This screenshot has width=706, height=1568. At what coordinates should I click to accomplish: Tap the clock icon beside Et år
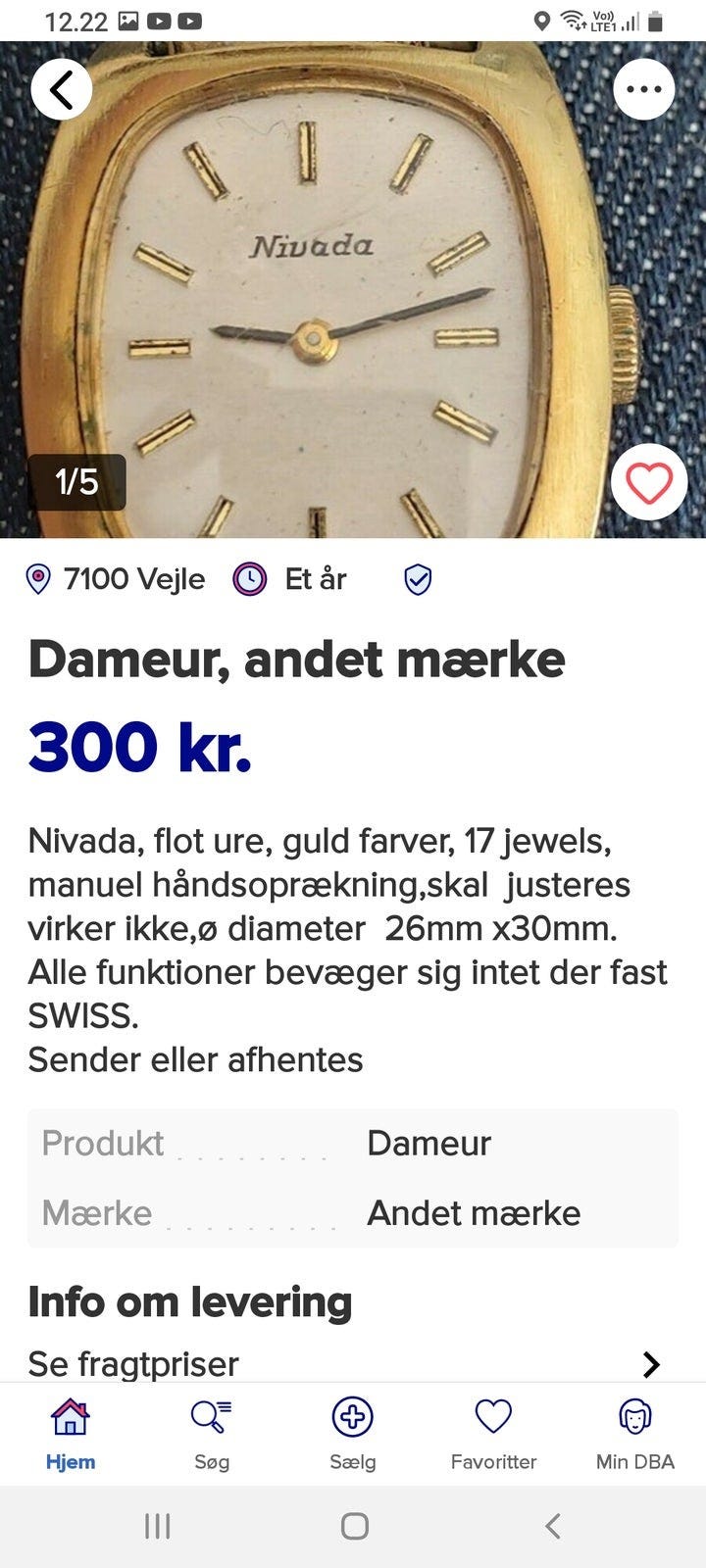coord(250,578)
